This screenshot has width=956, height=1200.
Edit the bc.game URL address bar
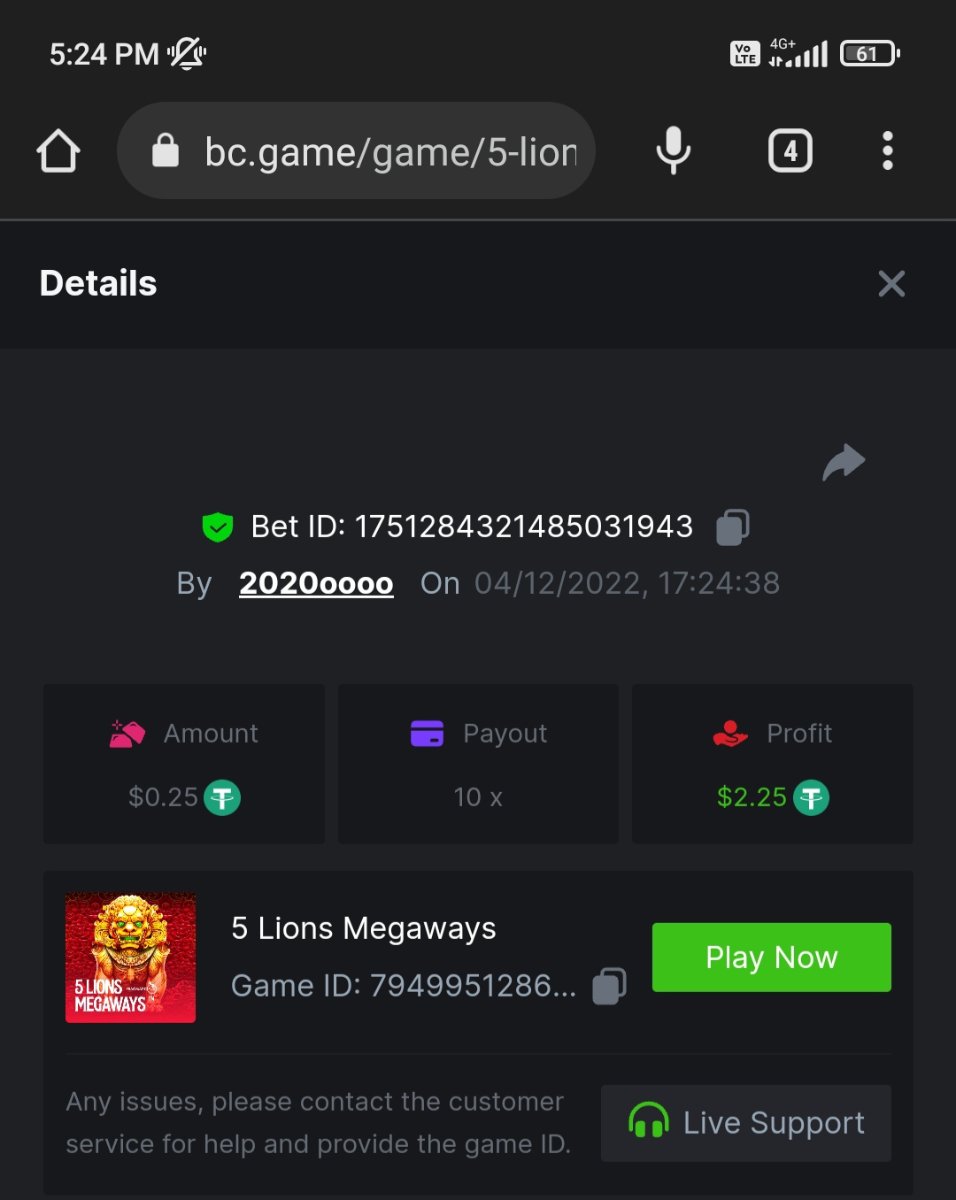pyautogui.click(x=390, y=151)
